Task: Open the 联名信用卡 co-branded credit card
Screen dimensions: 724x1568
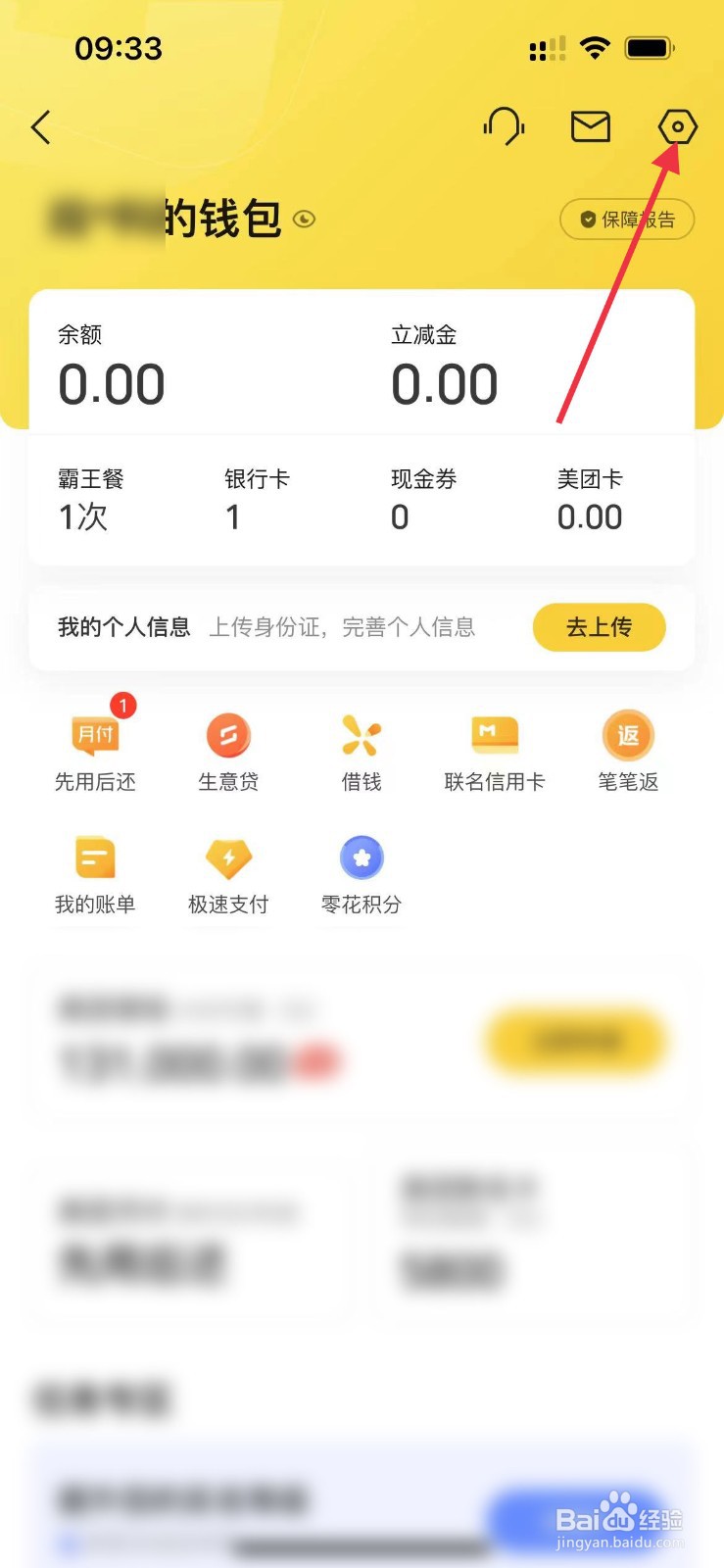Action: pos(494,750)
